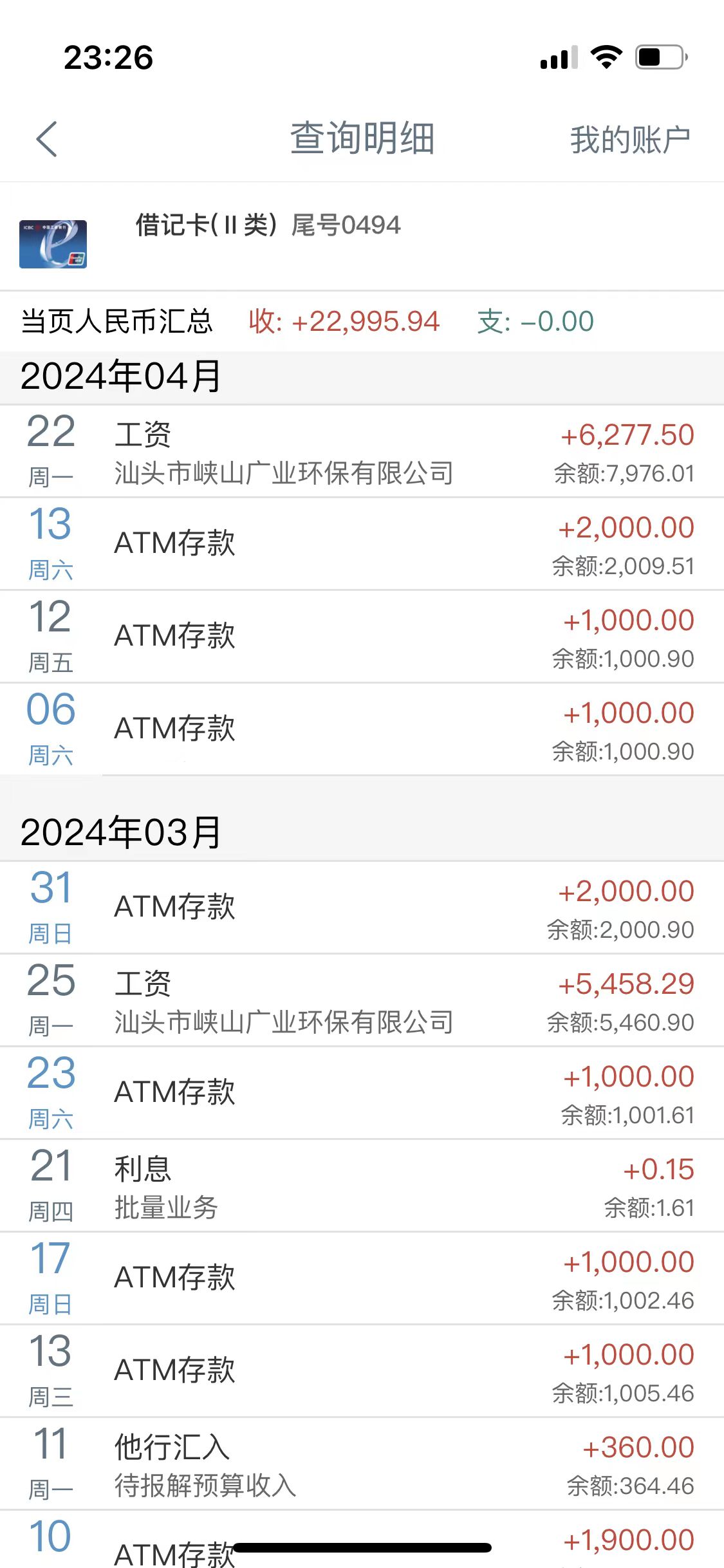View the March 25 工资 +5,458.29 transaction

tap(360, 1001)
